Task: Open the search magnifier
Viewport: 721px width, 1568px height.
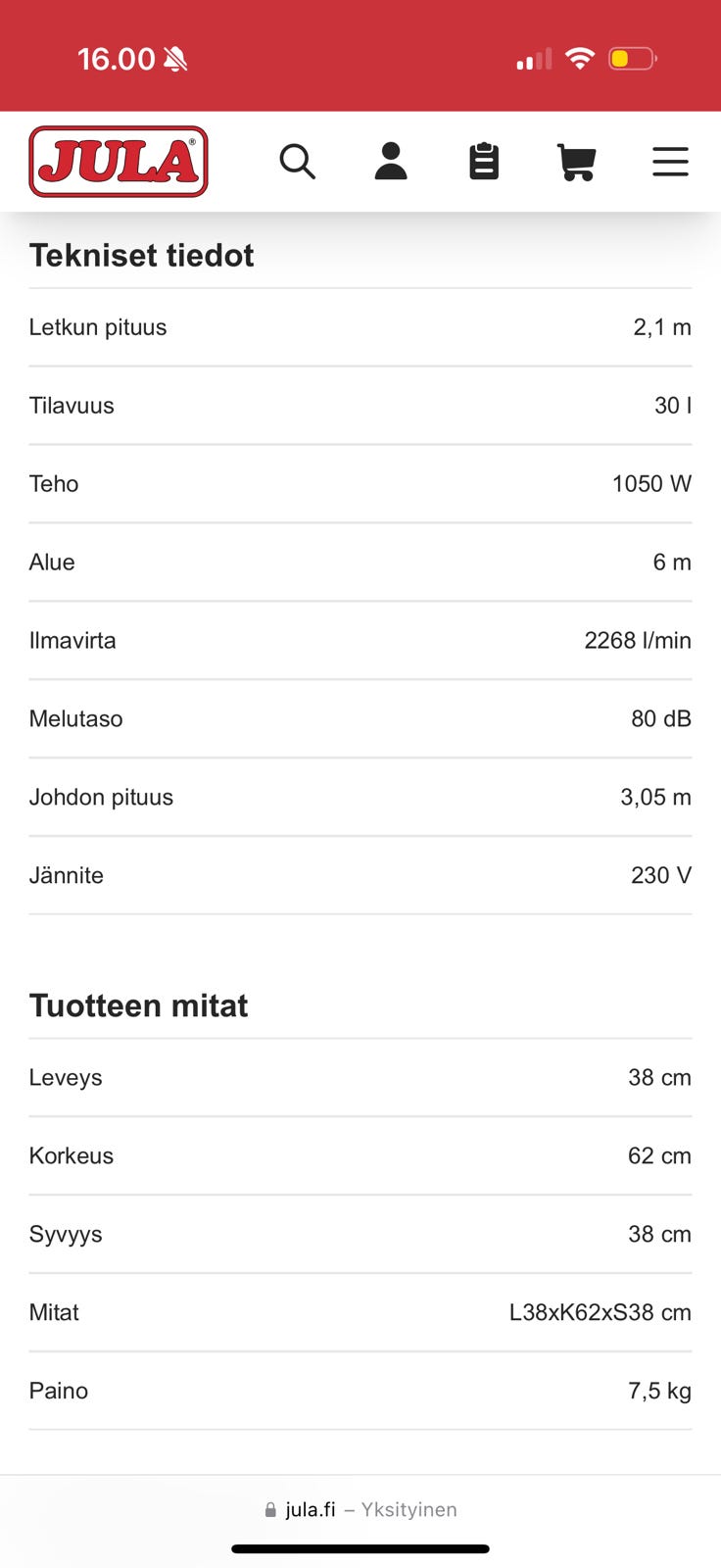Action: [x=297, y=162]
